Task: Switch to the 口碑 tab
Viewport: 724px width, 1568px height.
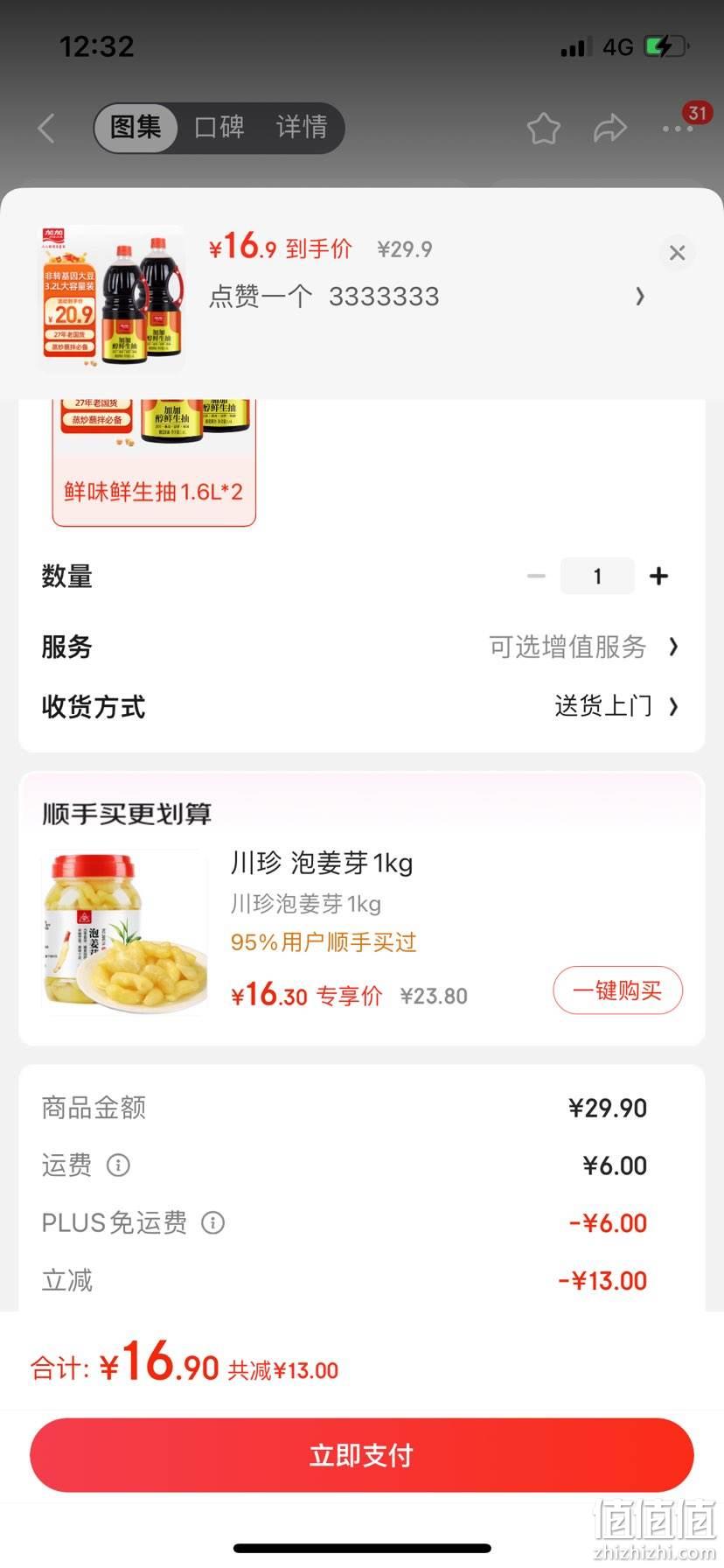Action: click(x=219, y=128)
